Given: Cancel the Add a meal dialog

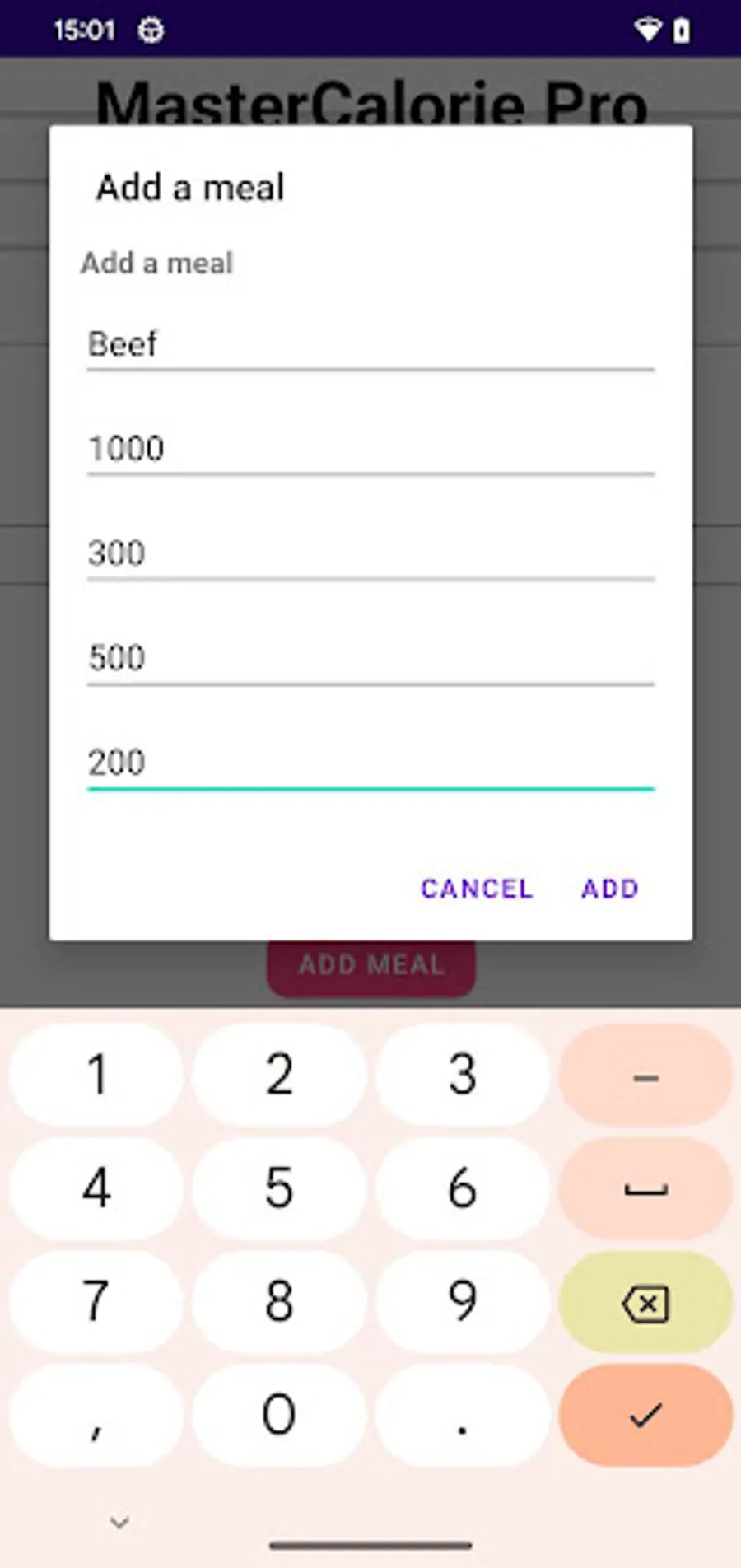Looking at the screenshot, I should tap(477, 889).
